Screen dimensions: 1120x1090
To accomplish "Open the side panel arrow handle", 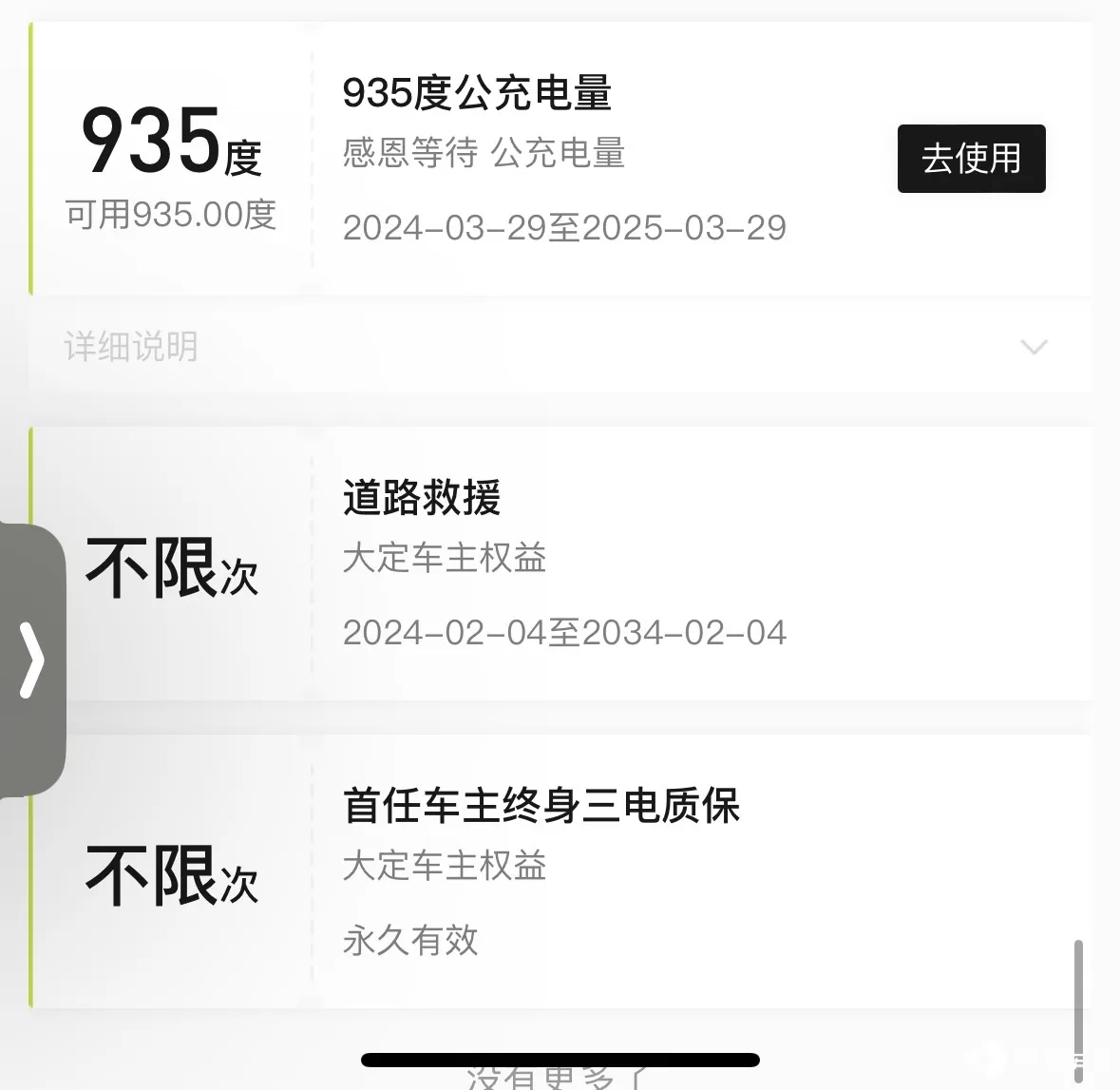I will (x=32, y=660).
